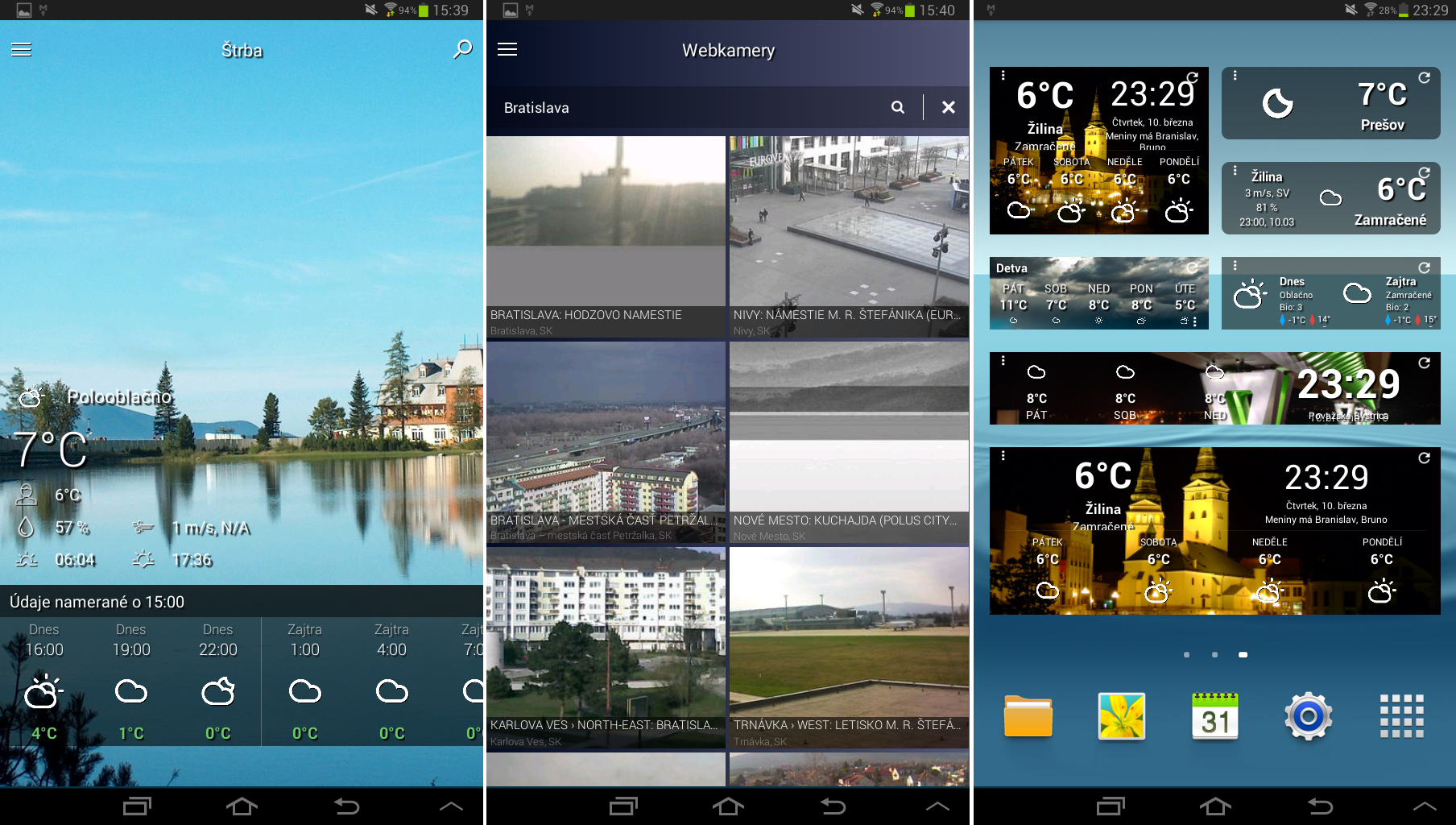This screenshot has width=1456, height=825.
Task: Open the options menu of the Prešov widget
Action: coord(1235,76)
